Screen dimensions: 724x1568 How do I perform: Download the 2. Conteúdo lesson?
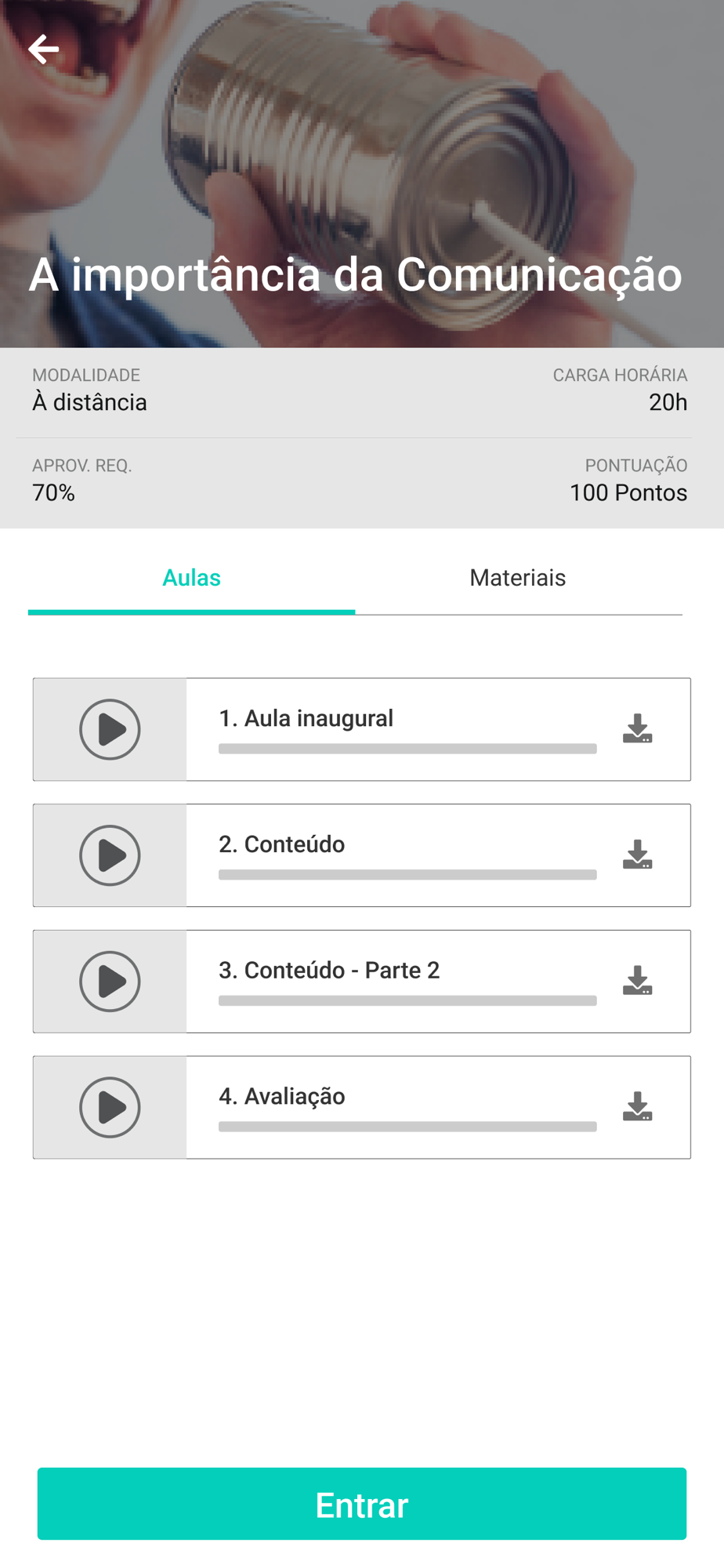(x=637, y=855)
